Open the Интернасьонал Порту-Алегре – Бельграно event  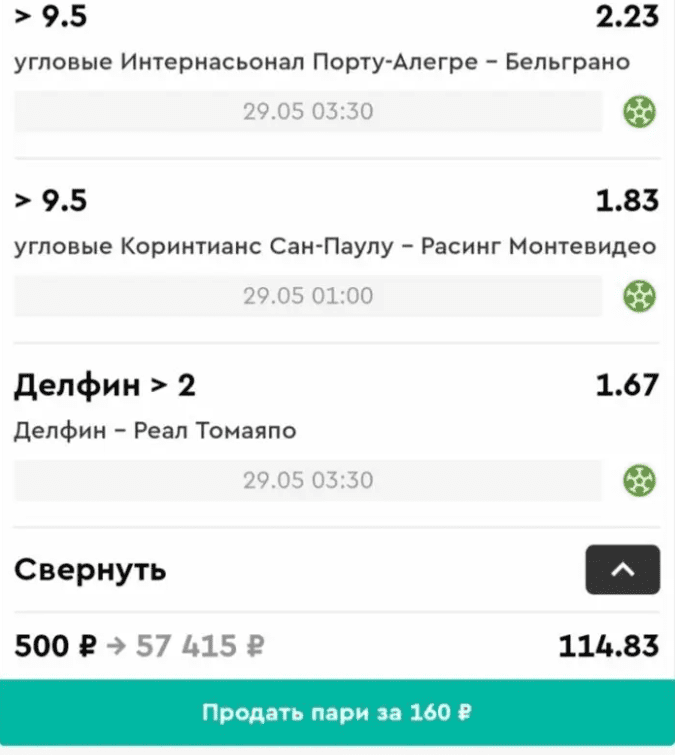[322, 63]
